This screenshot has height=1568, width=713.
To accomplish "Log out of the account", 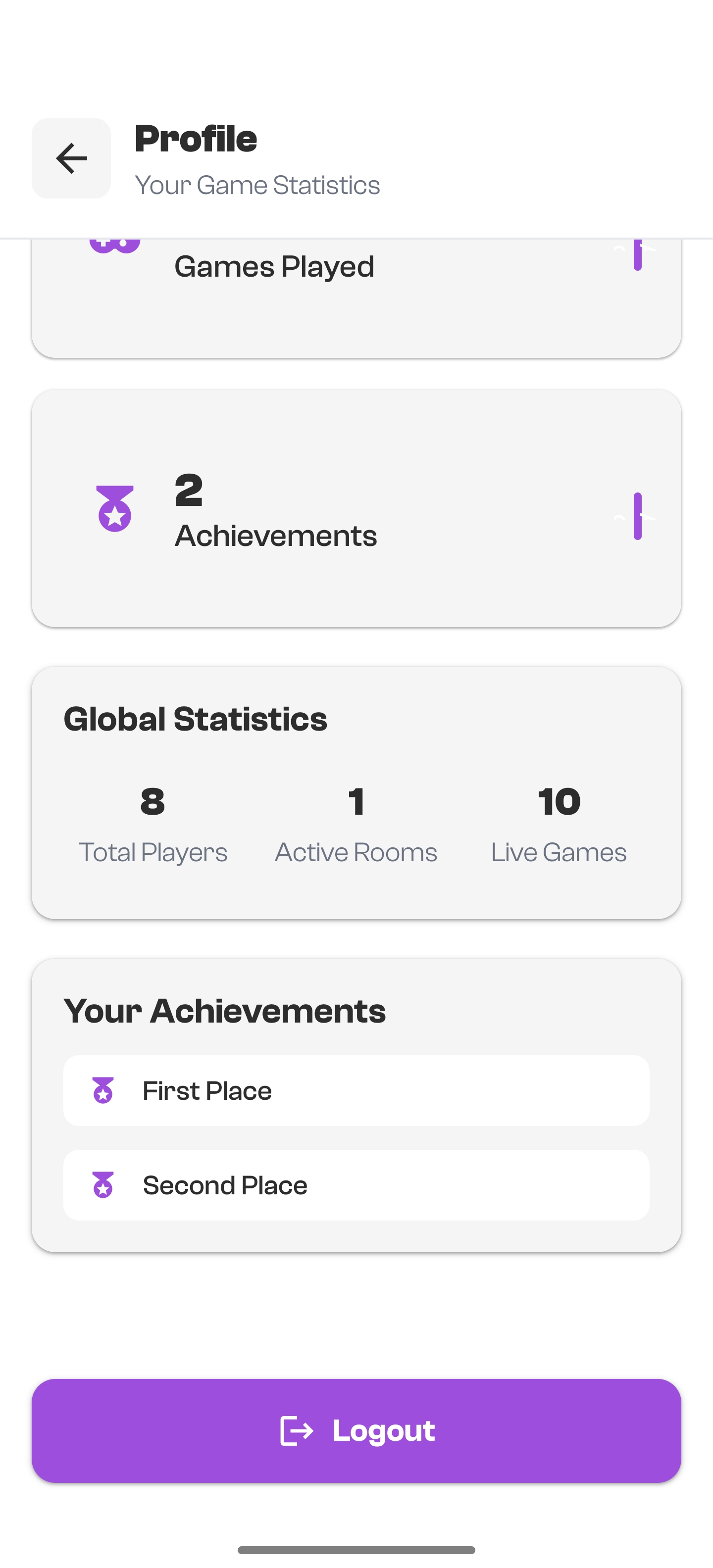I will 356,1430.
